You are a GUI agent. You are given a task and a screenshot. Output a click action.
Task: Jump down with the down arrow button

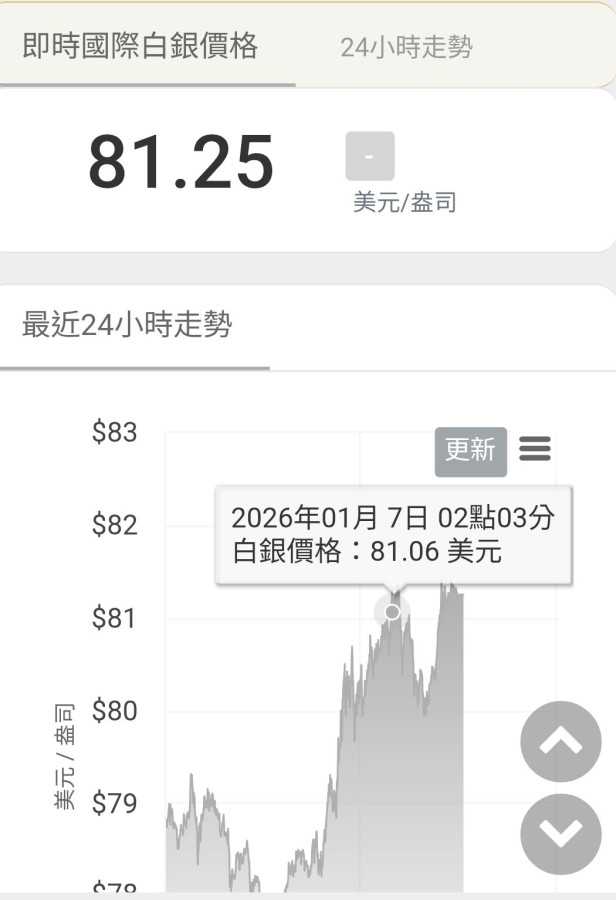(561, 833)
